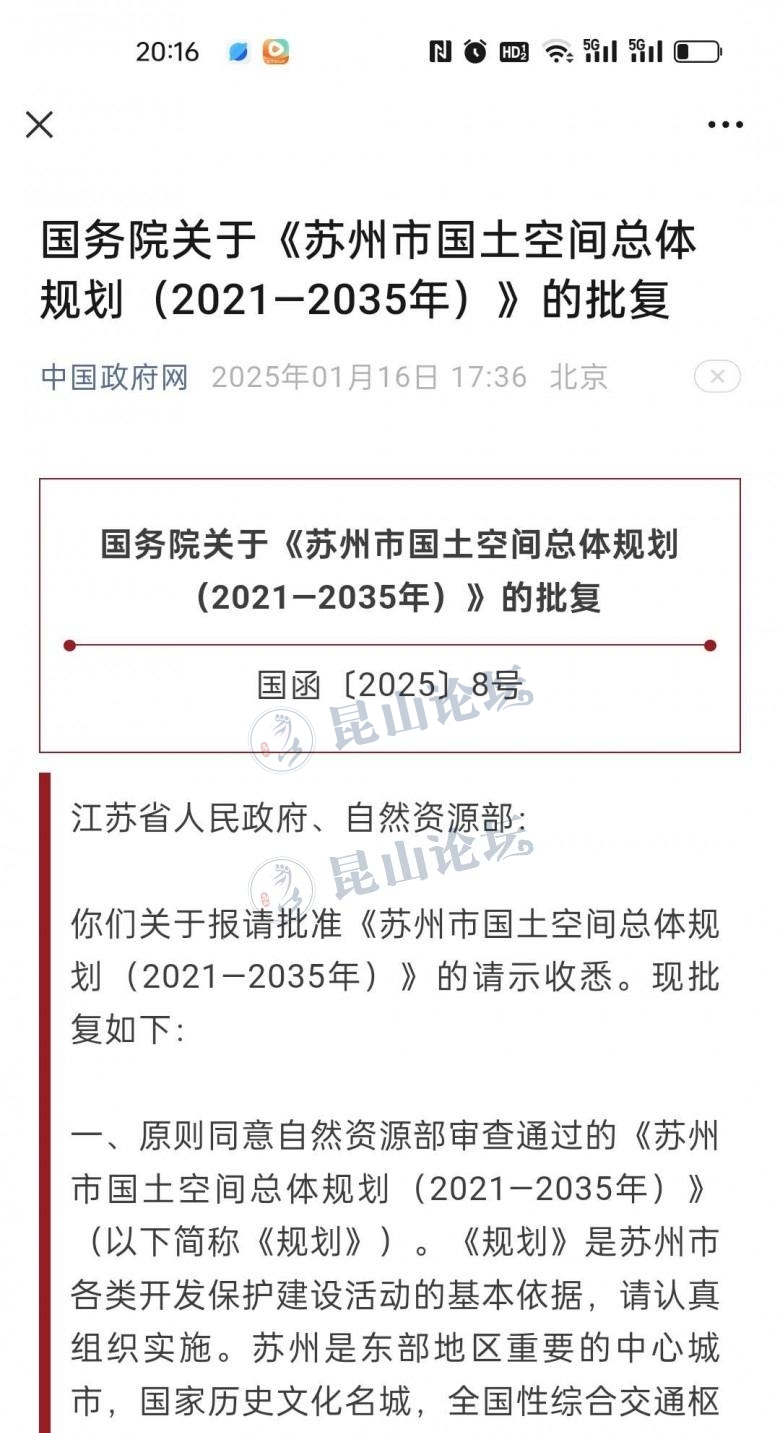Viewport: 780px width, 1433px height.
Task: Tap the small X pill beside 北京
Action: [717, 377]
